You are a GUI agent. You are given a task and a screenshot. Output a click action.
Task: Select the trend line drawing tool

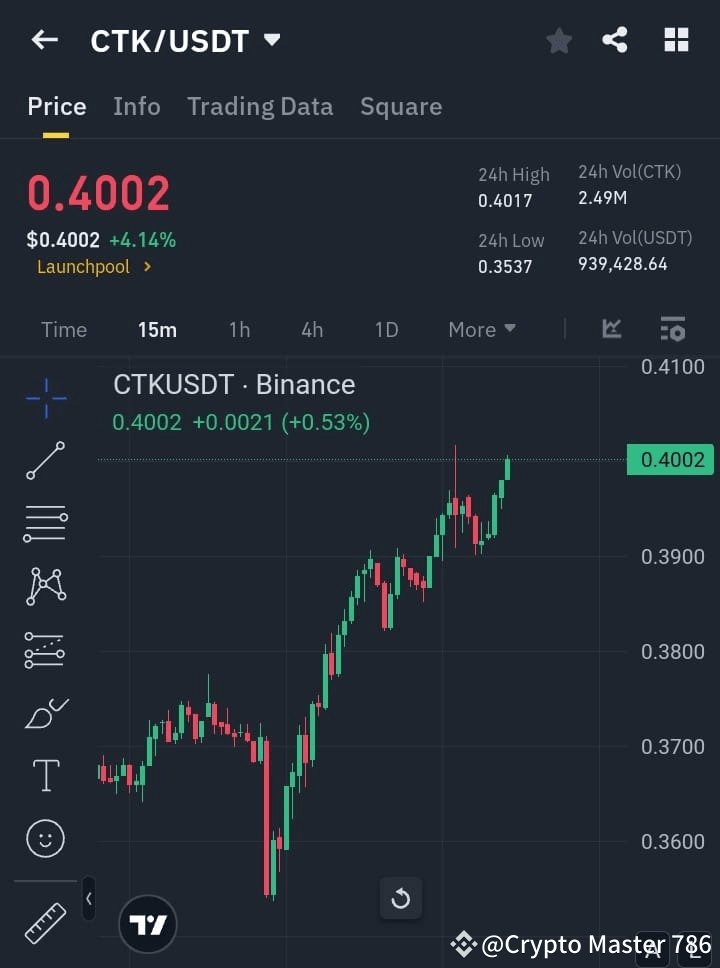click(45, 461)
